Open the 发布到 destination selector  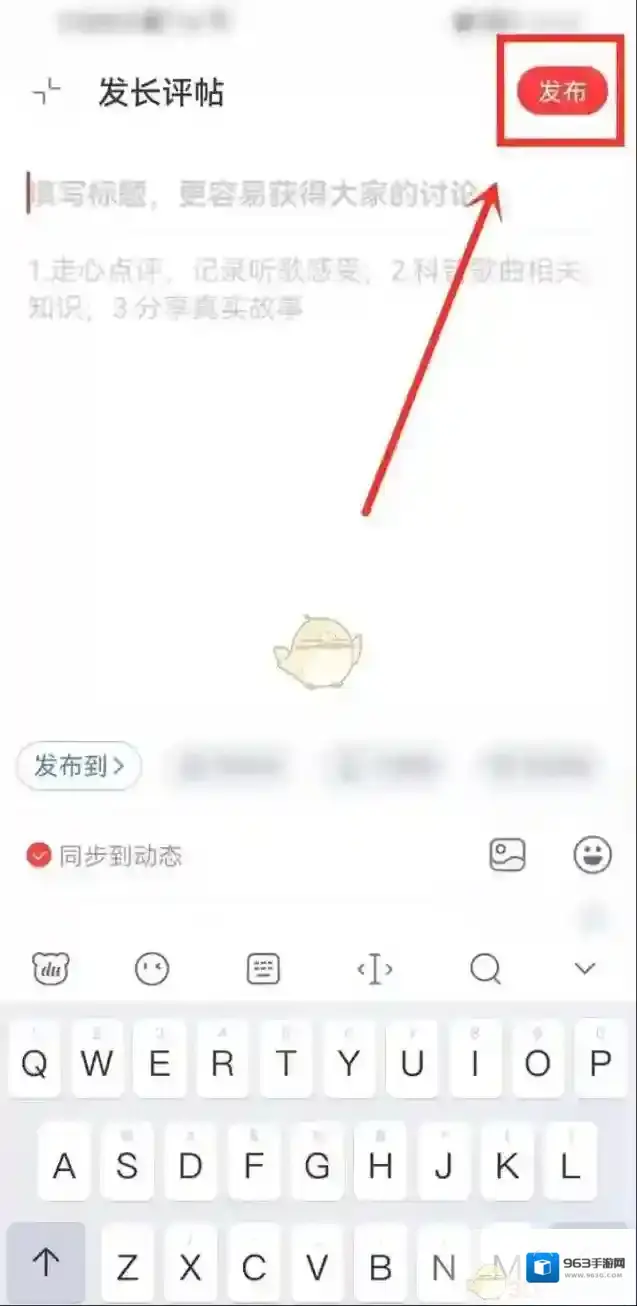pos(79,767)
